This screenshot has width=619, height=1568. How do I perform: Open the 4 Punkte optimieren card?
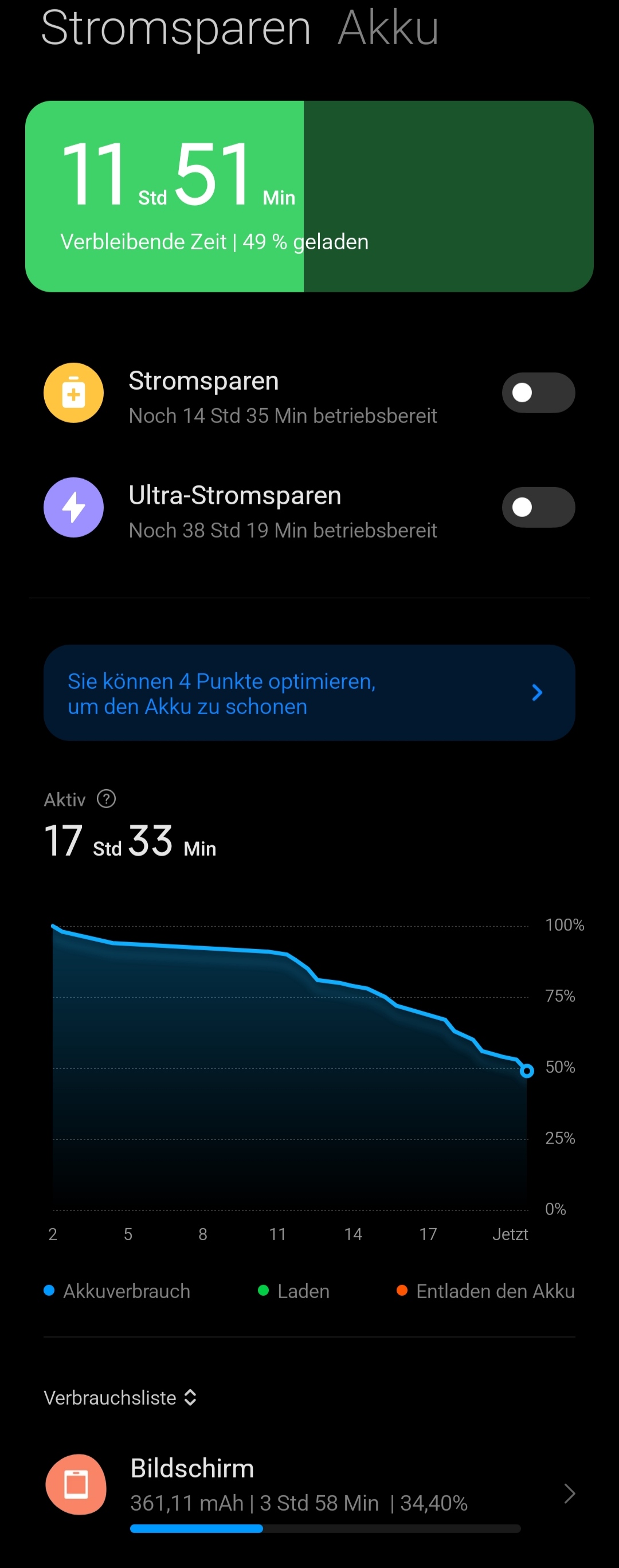(309, 693)
